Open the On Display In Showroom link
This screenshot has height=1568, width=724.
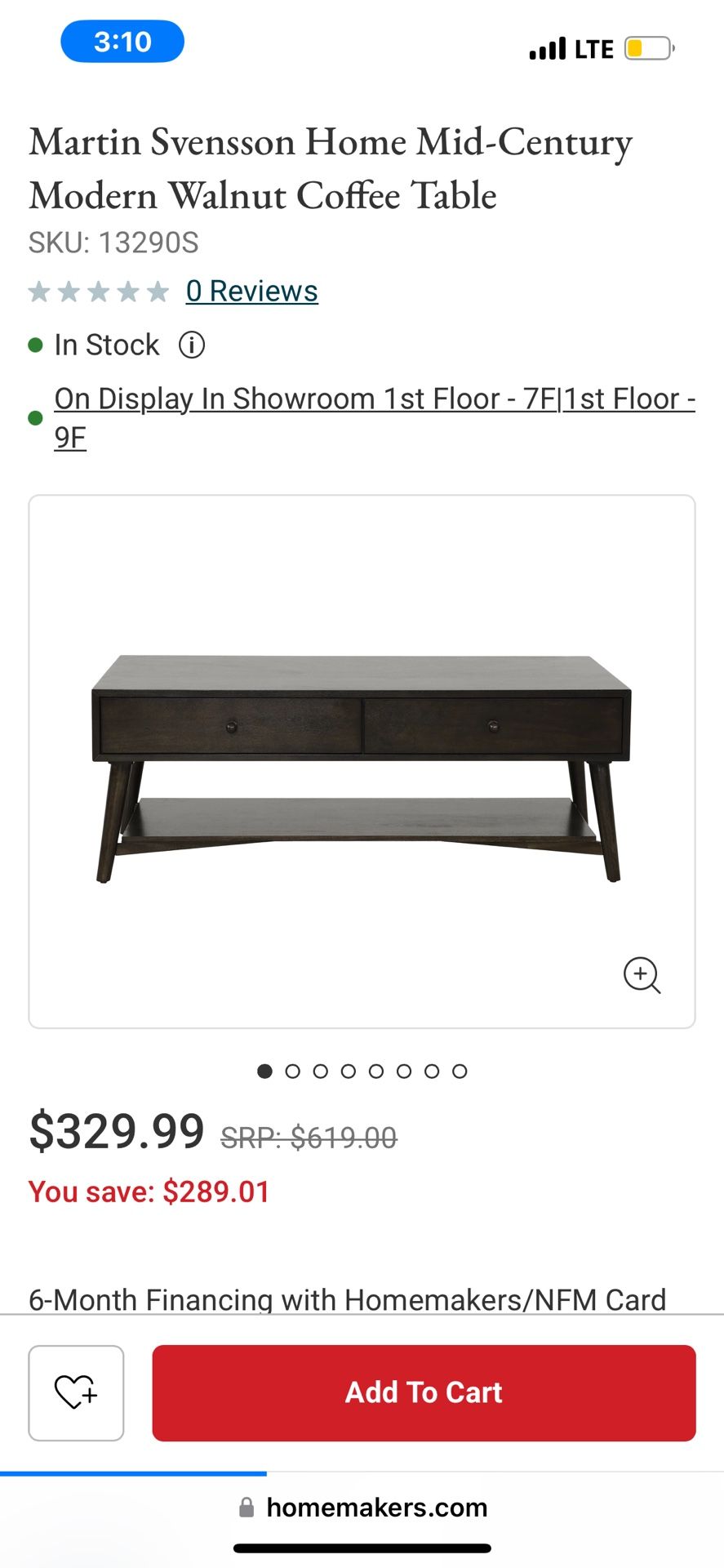pyautogui.click(x=374, y=400)
